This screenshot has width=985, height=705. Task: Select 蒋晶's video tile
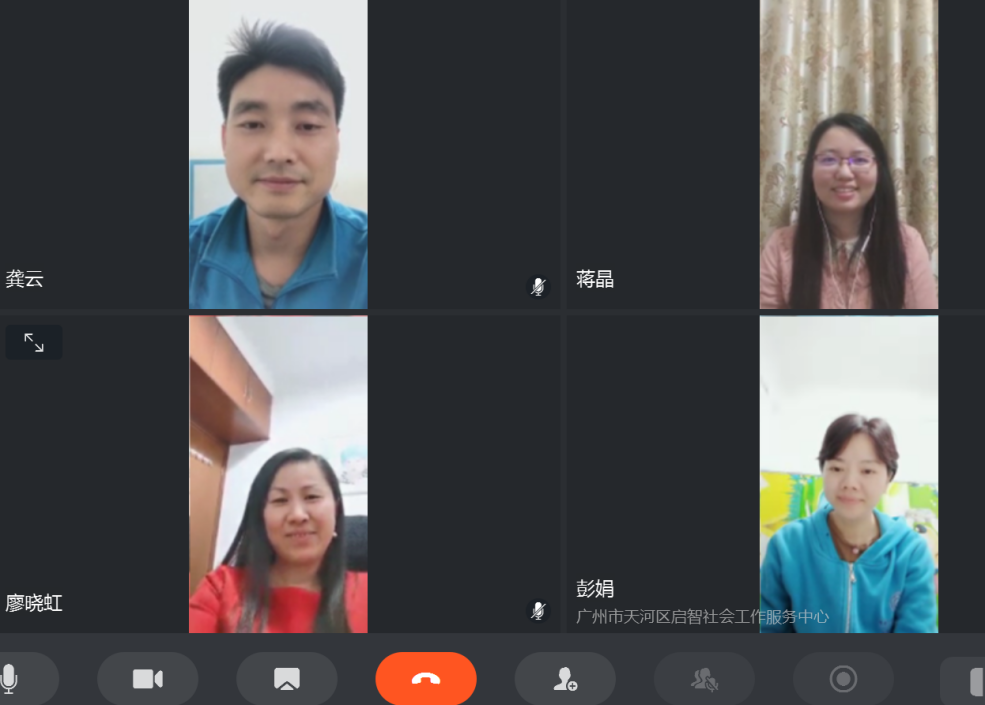tap(848, 154)
